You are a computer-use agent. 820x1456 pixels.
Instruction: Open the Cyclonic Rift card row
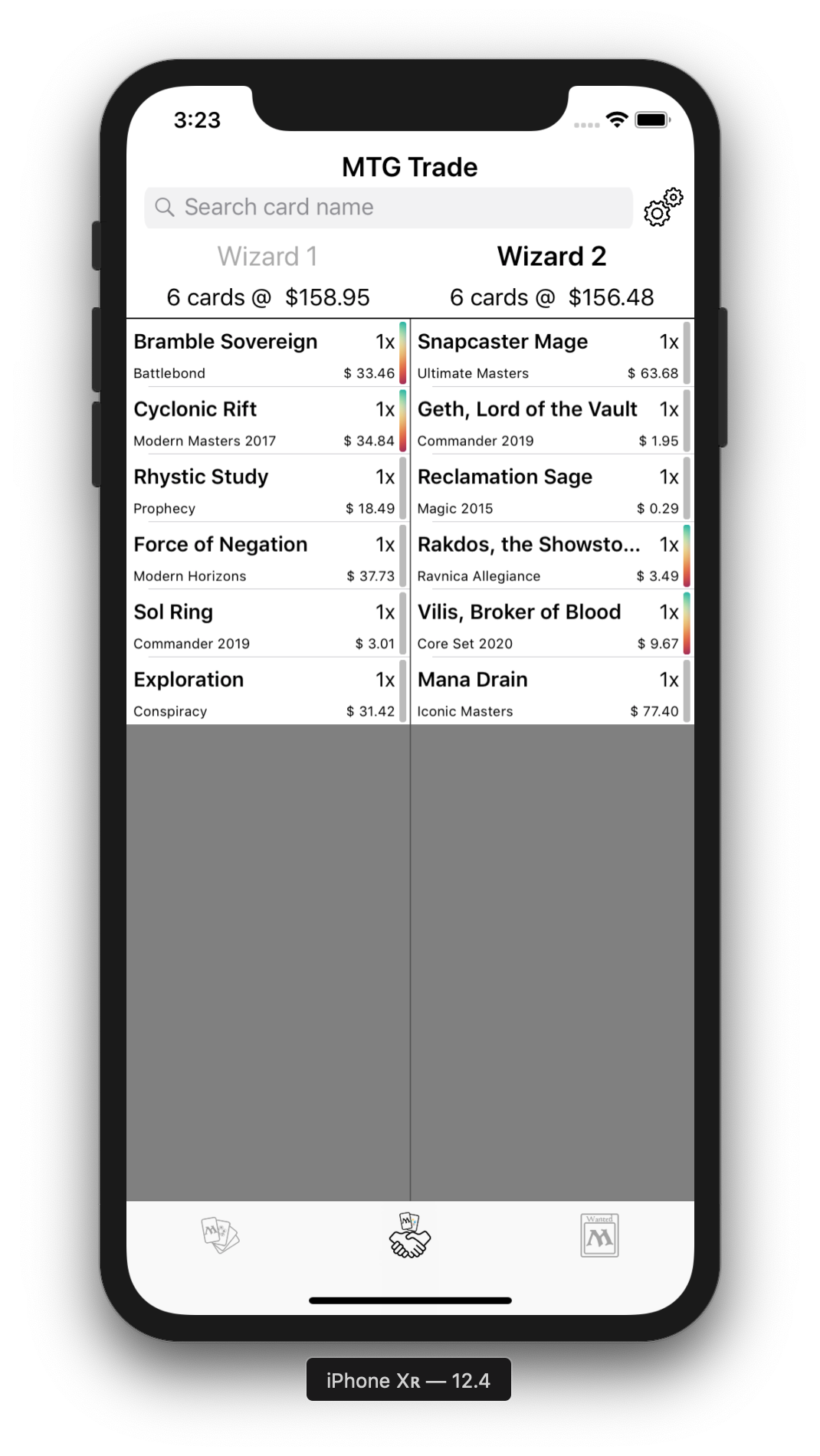point(267,421)
